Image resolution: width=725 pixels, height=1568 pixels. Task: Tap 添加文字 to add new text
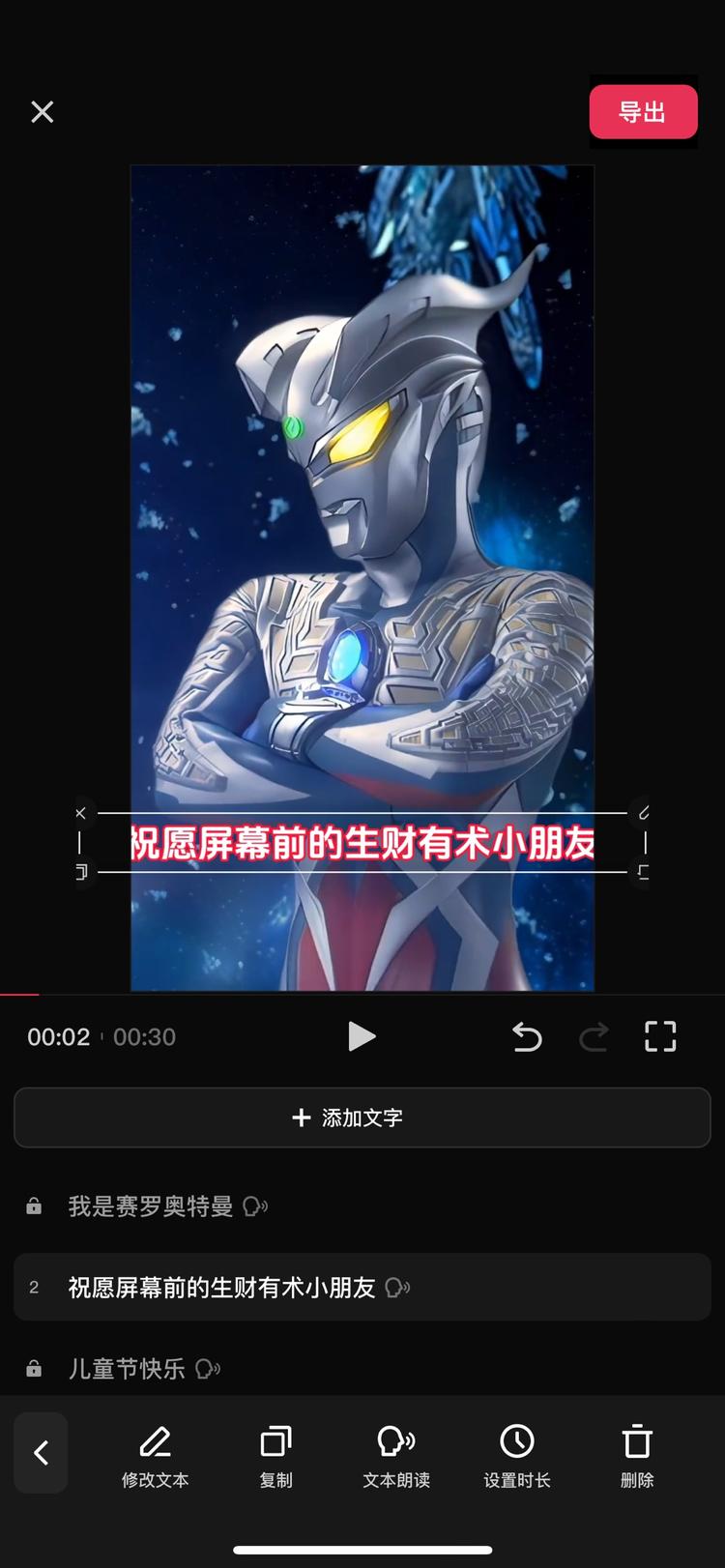[x=362, y=1118]
